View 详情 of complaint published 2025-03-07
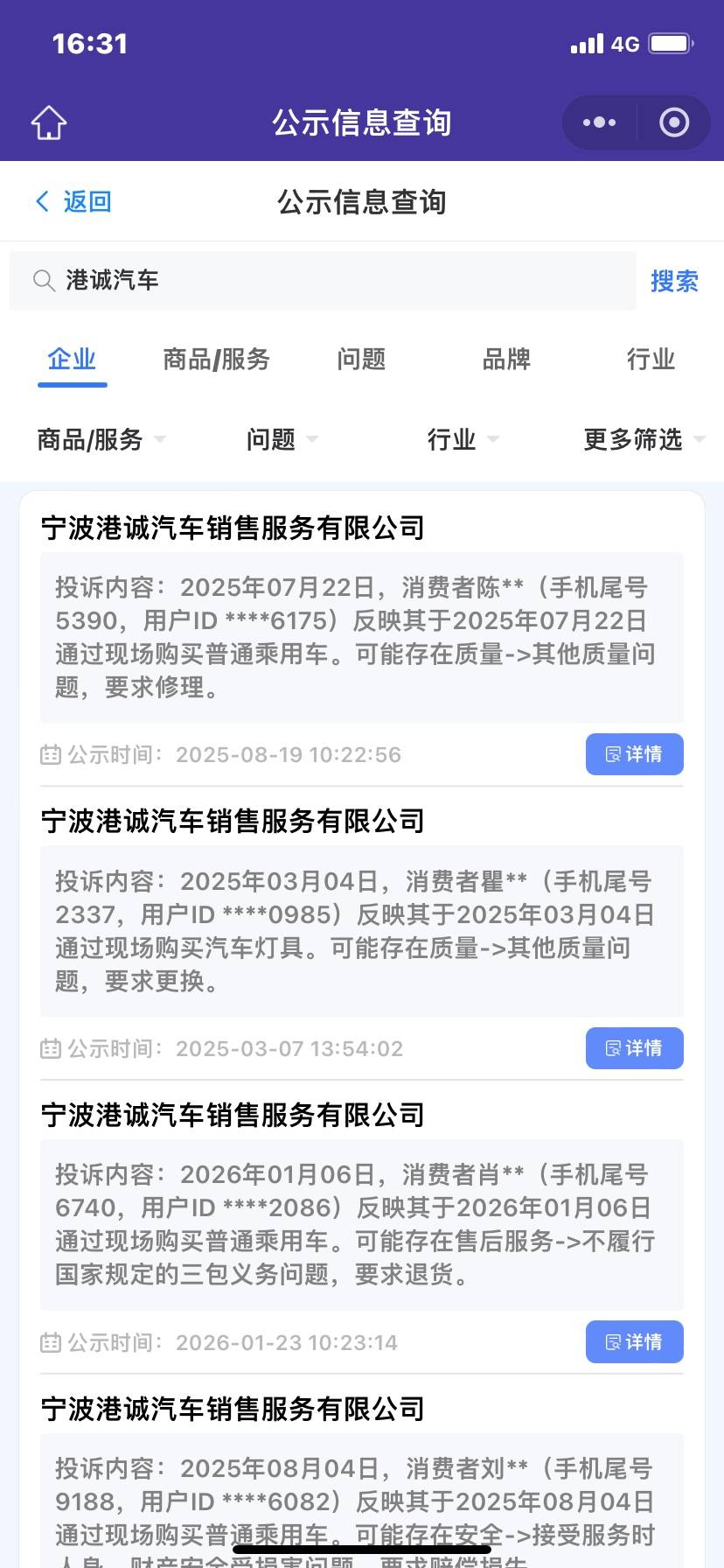Image resolution: width=724 pixels, height=1568 pixels. click(x=634, y=1048)
